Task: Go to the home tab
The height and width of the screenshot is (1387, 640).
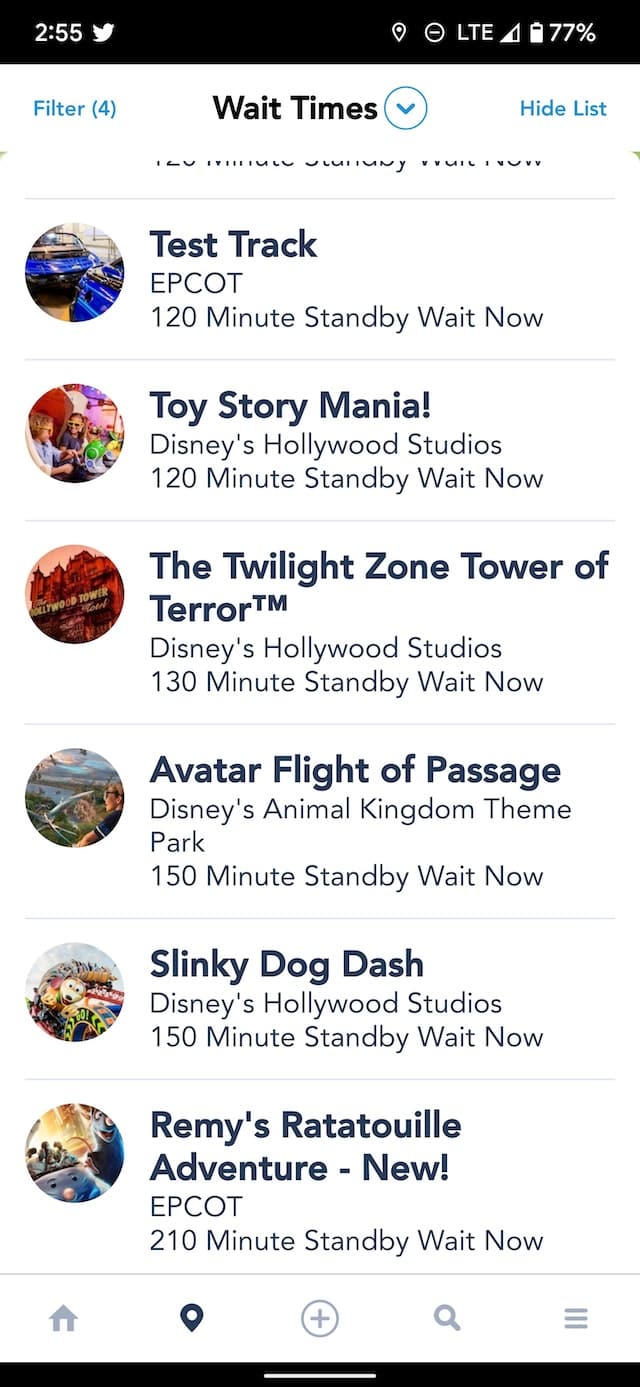Action: [64, 1319]
